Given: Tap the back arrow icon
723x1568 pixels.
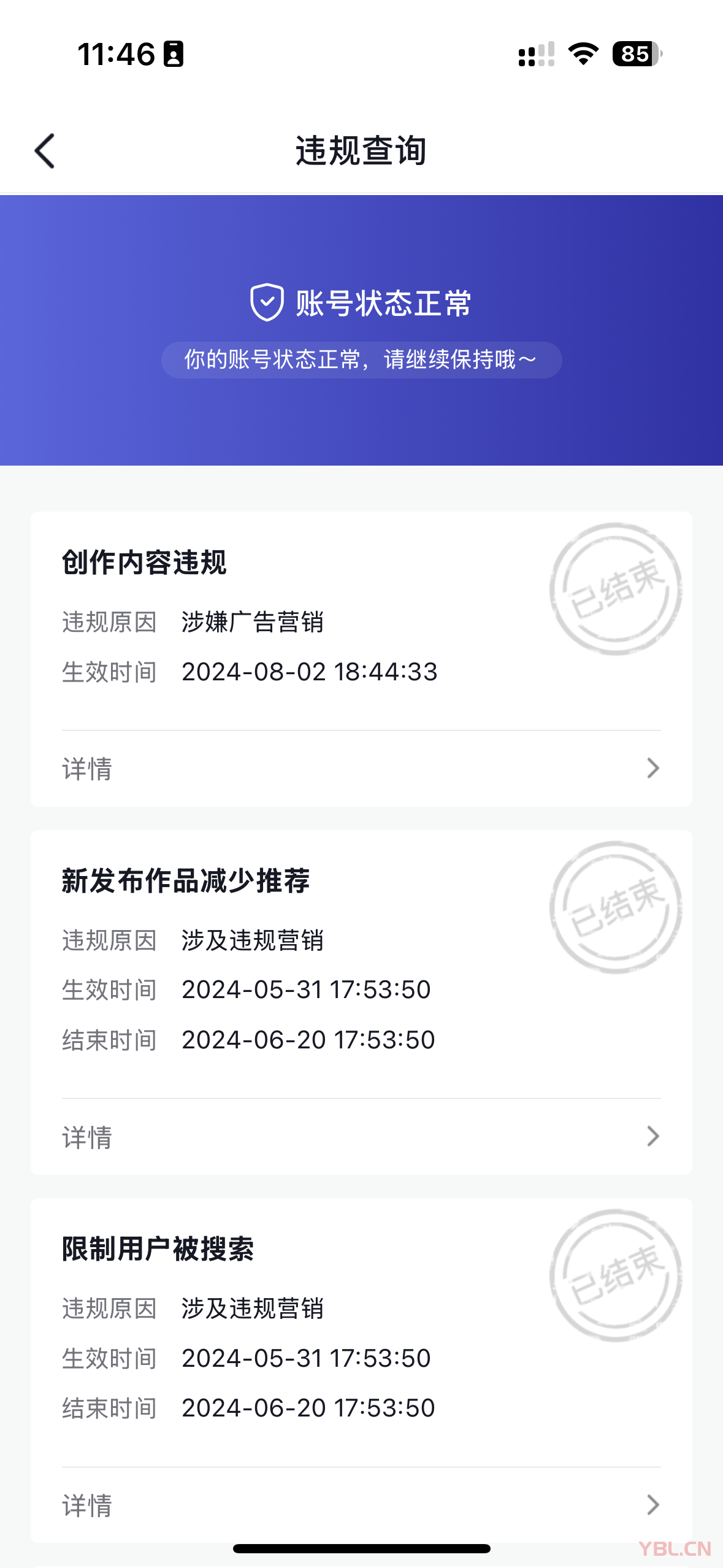Looking at the screenshot, I should tap(45, 151).
